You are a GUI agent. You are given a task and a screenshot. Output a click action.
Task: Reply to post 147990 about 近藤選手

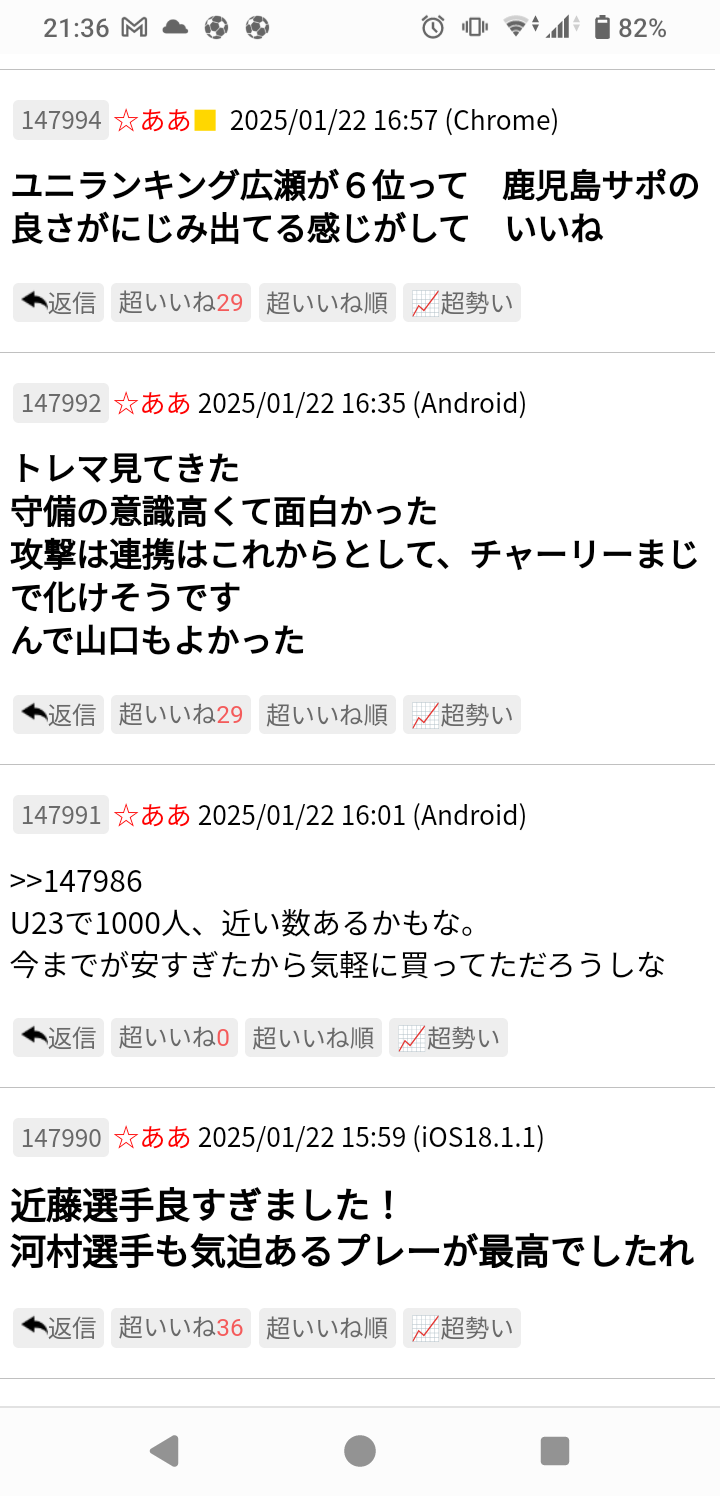click(58, 1328)
